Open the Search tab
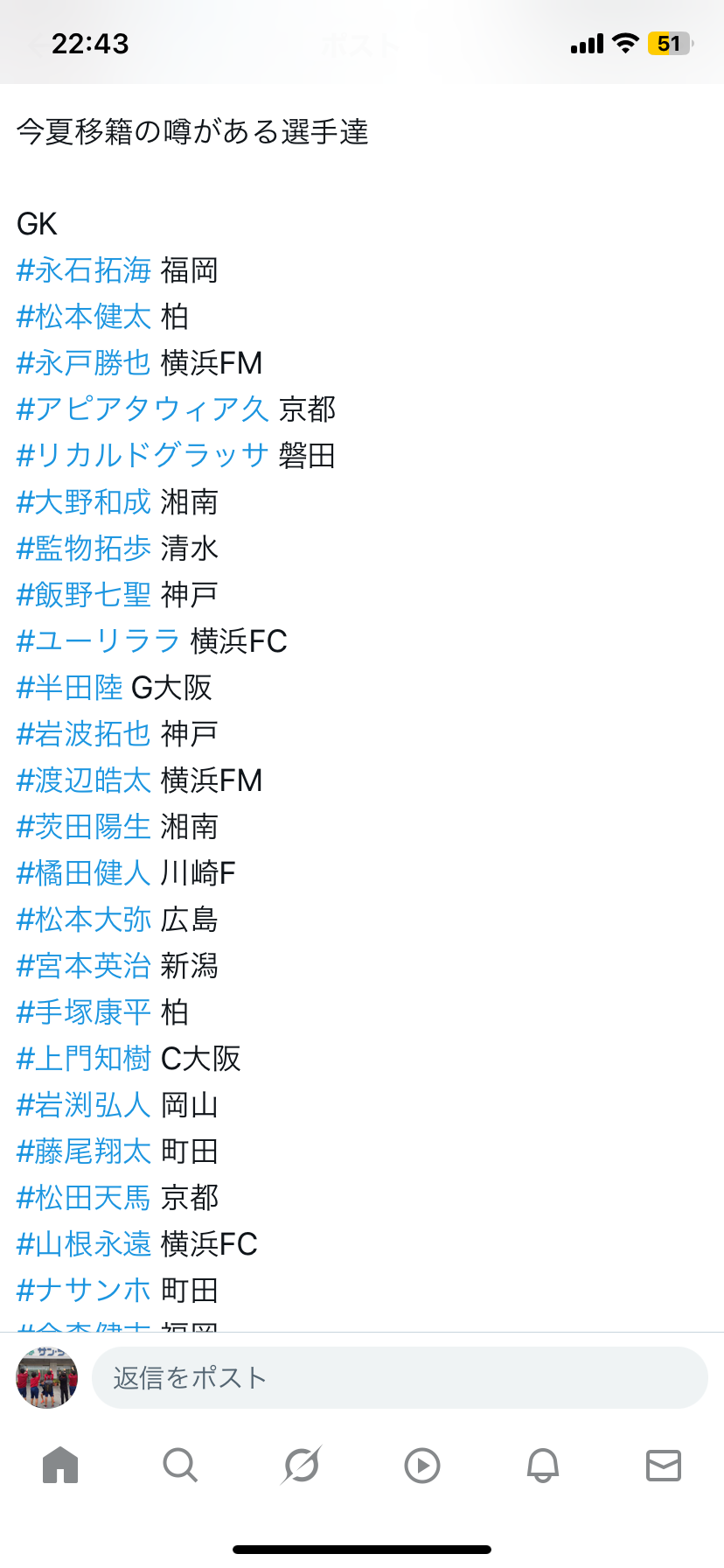The width and height of the screenshot is (724, 1568). point(180,1465)
